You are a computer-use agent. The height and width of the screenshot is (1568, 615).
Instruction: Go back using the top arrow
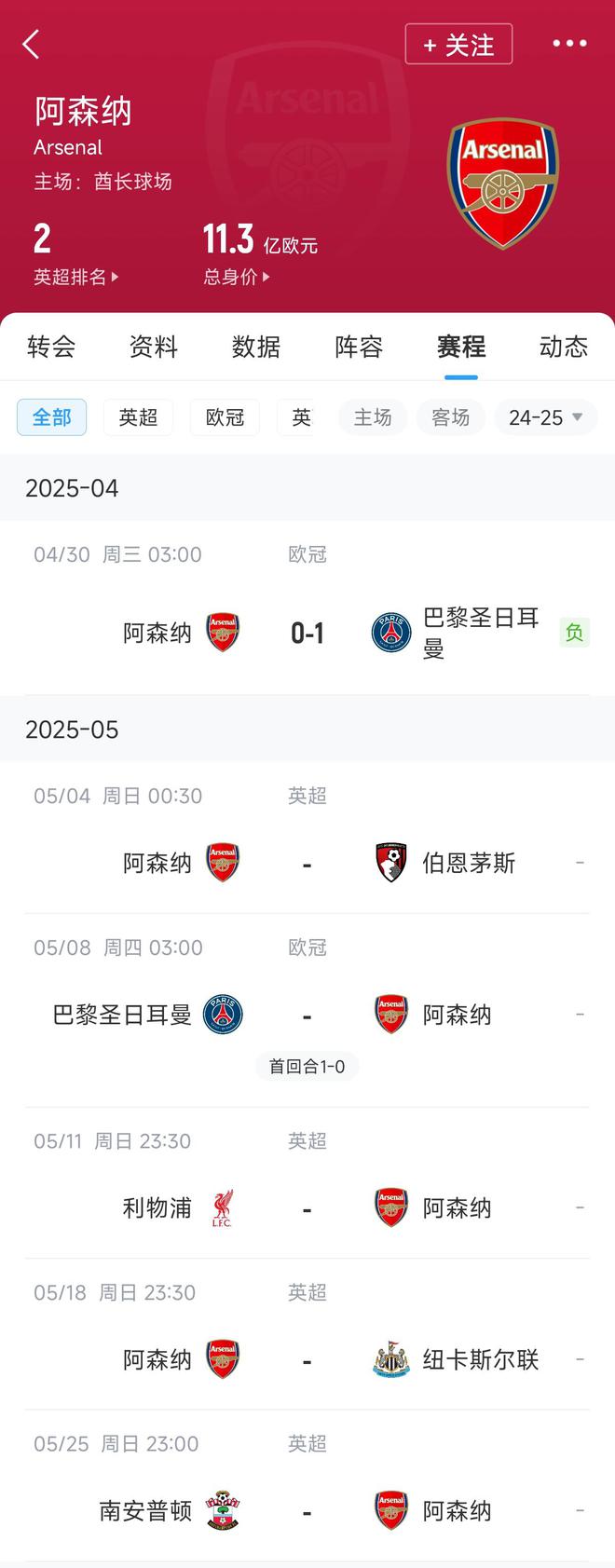[x=32, y=44]
